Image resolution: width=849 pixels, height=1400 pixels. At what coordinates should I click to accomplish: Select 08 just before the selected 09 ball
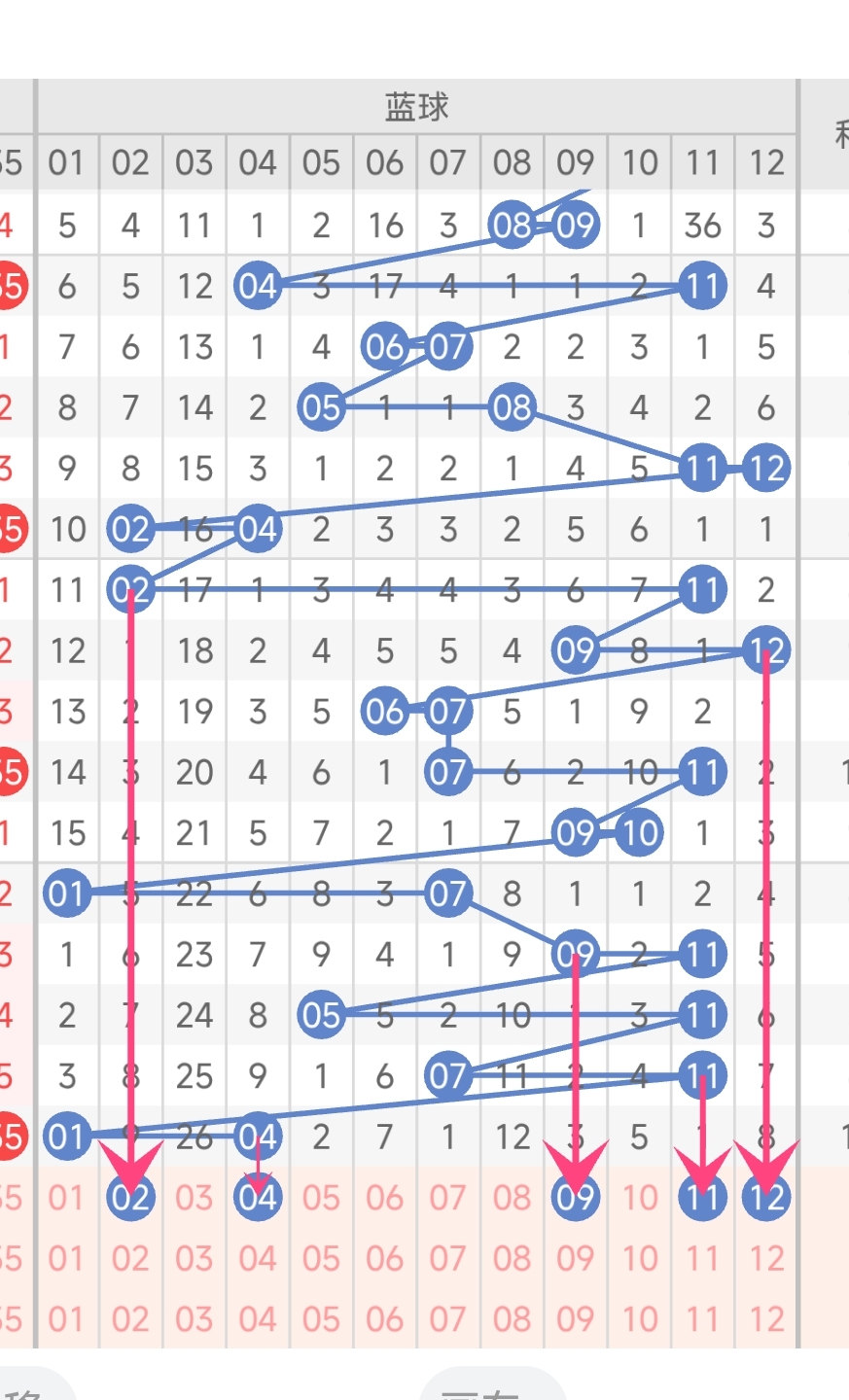(512, 1198)
